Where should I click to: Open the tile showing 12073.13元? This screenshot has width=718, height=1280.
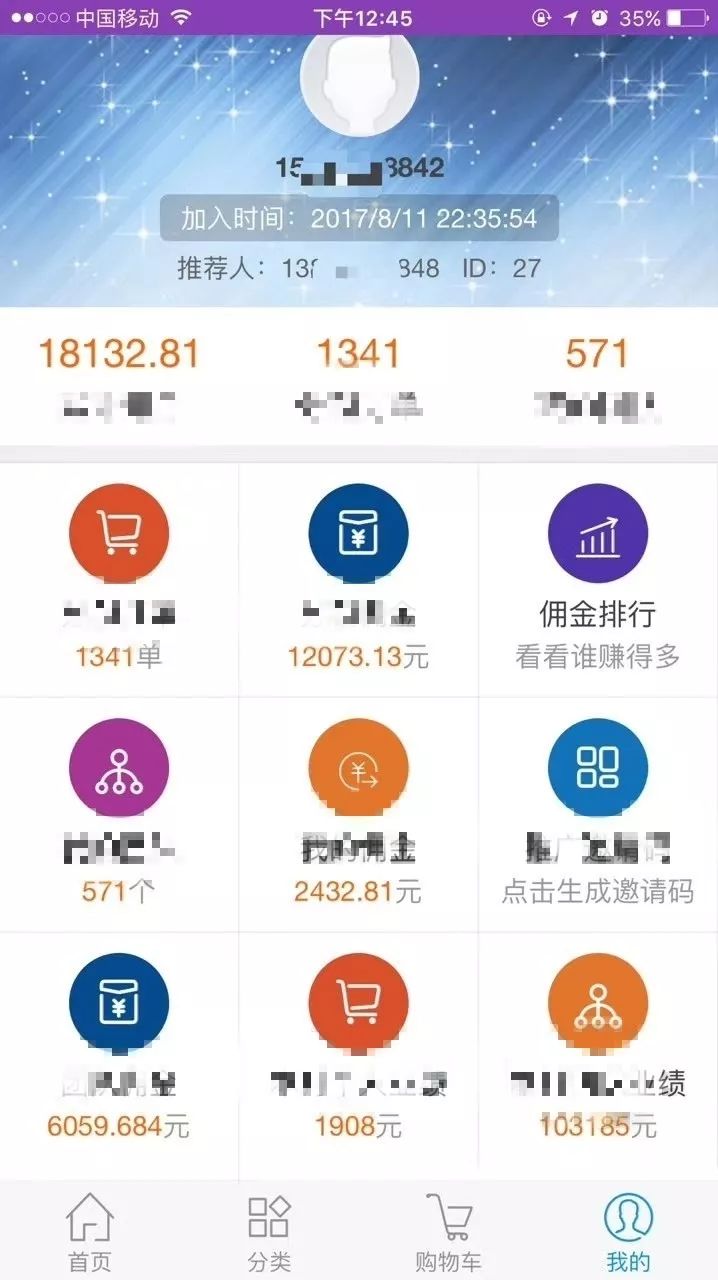[x=358, y=580]
